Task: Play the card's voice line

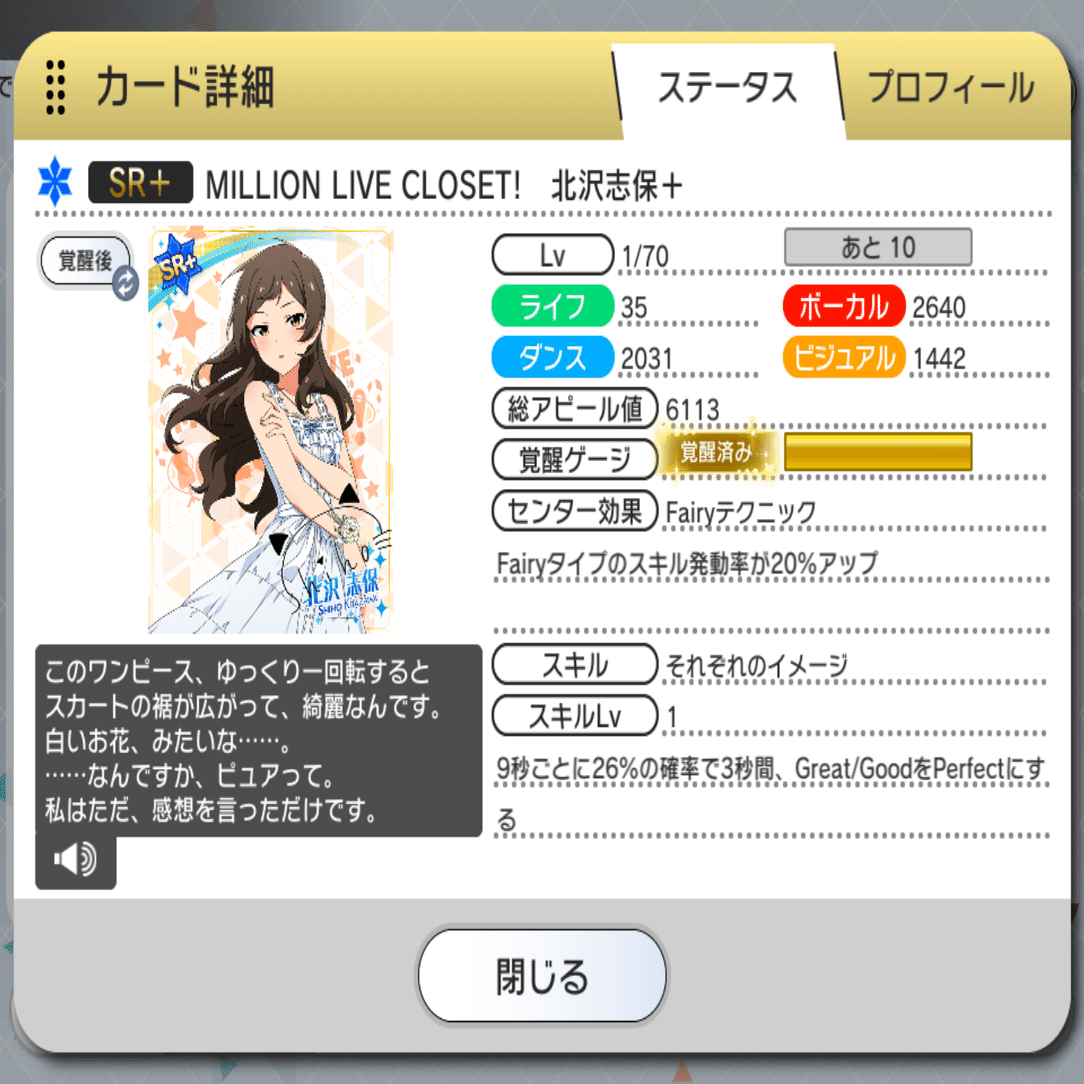Action: pos(75,860)
